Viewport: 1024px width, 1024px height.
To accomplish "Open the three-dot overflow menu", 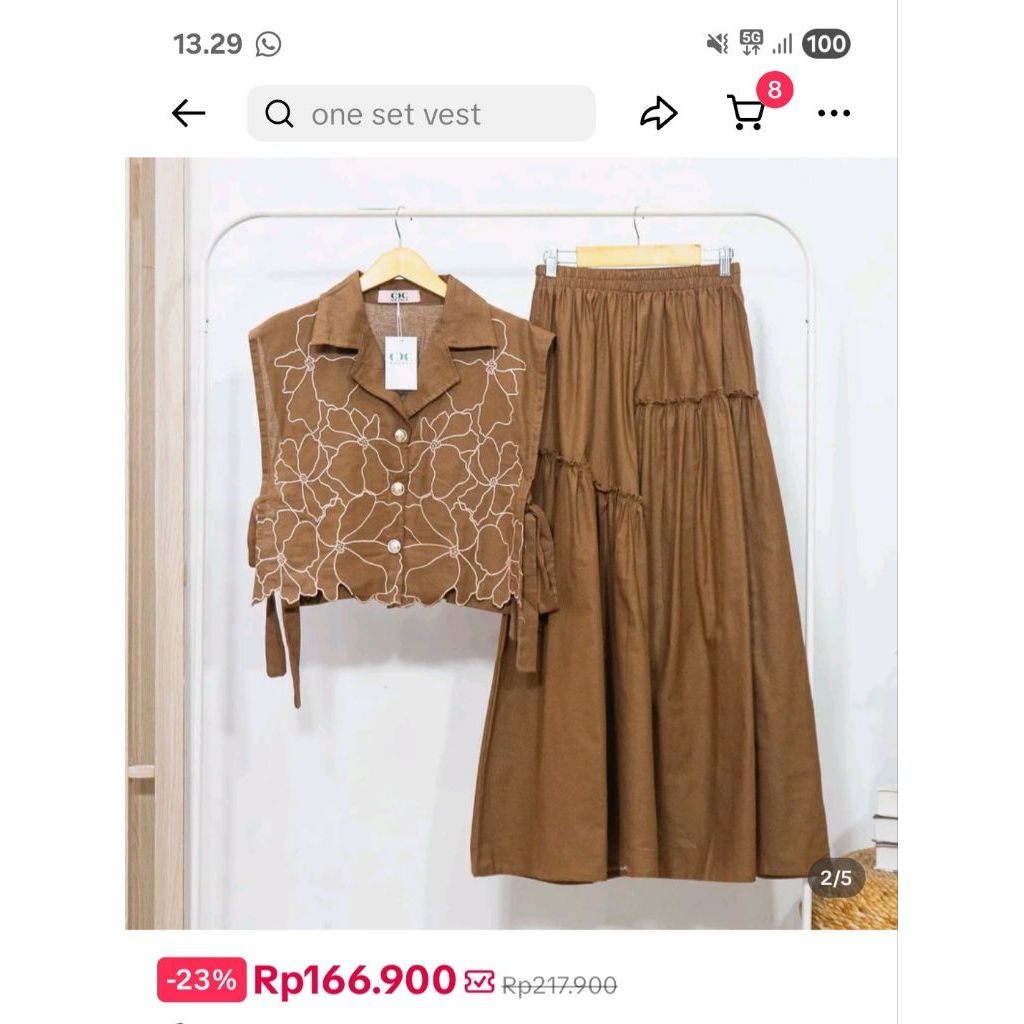I will click(833, 114).
